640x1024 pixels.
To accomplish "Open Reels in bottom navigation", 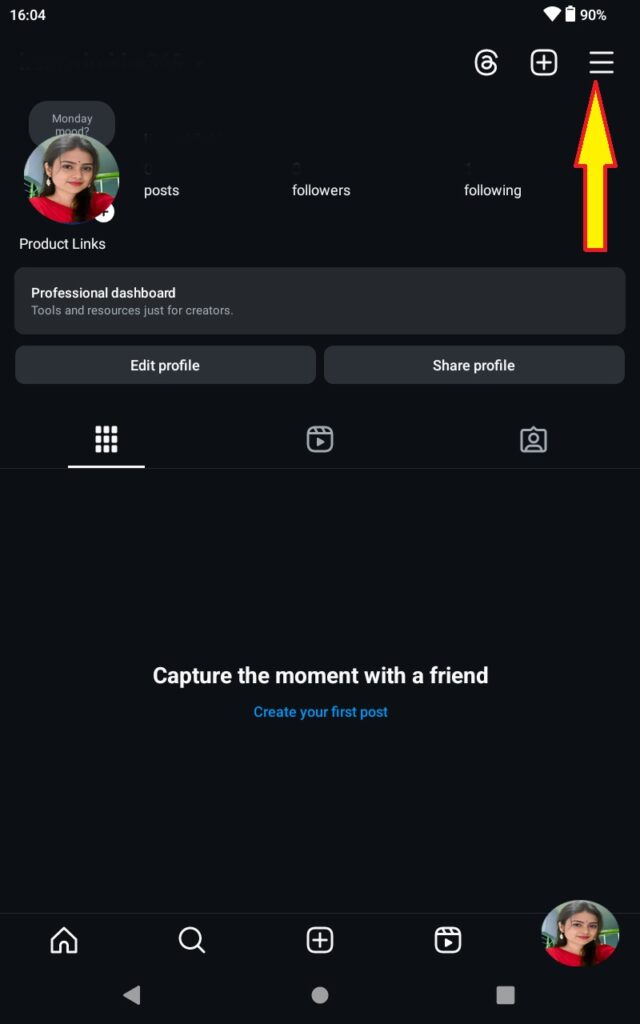I will (447, 940).
